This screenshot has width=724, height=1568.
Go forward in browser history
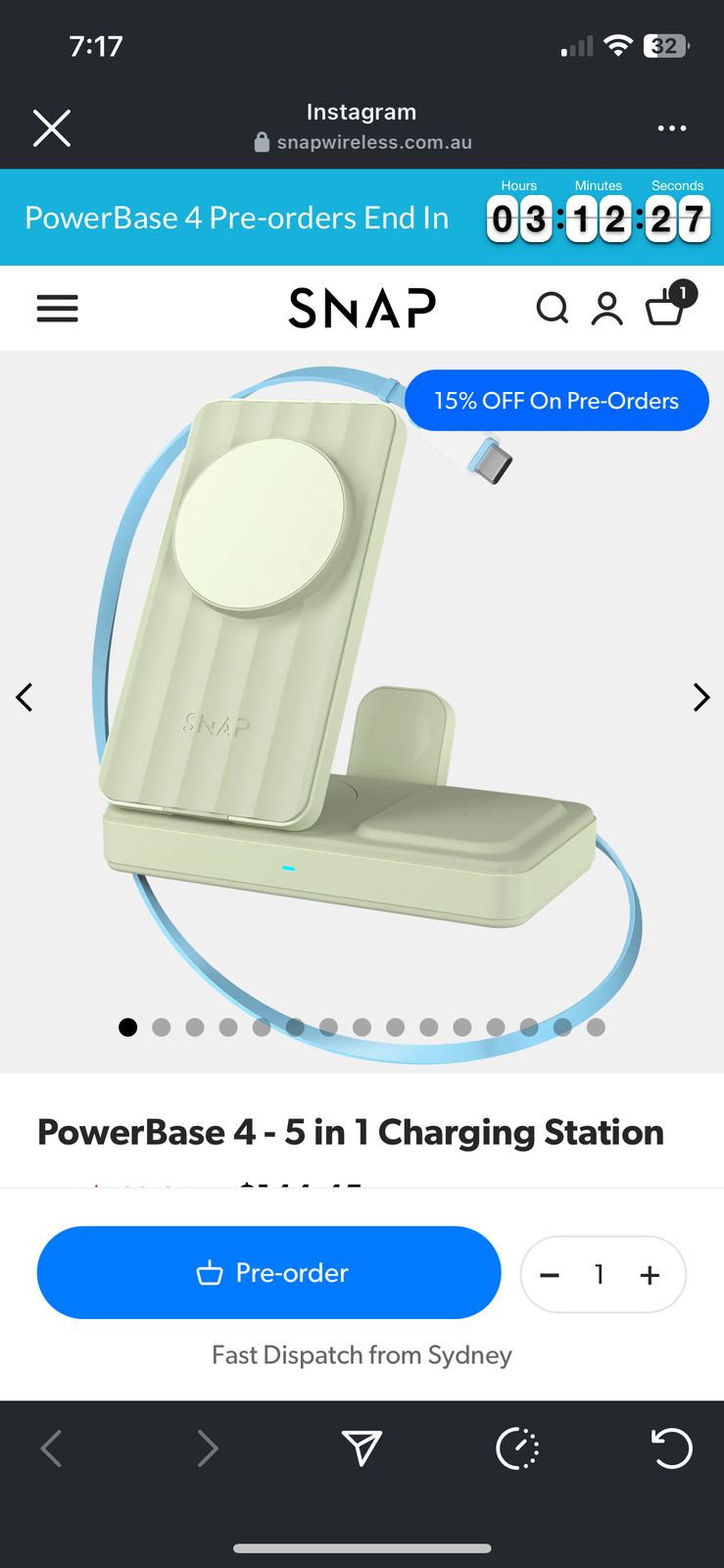207,1447
